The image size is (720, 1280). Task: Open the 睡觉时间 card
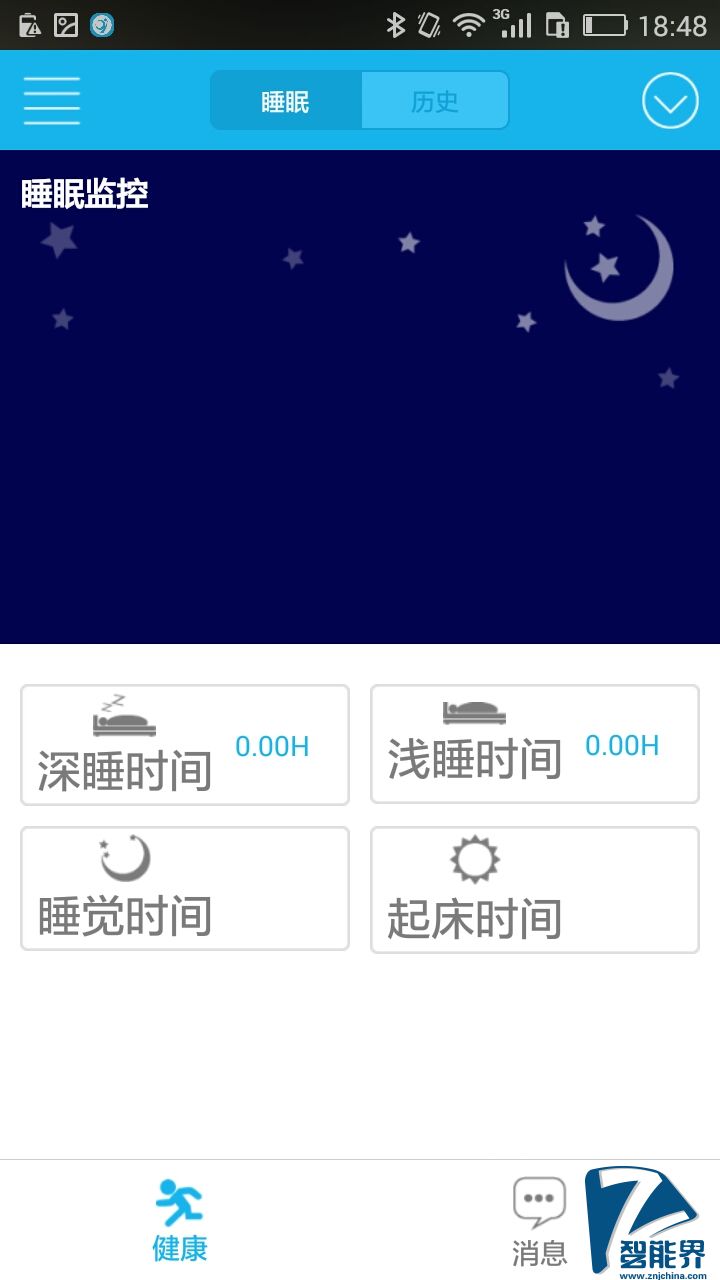click(185, 889)
